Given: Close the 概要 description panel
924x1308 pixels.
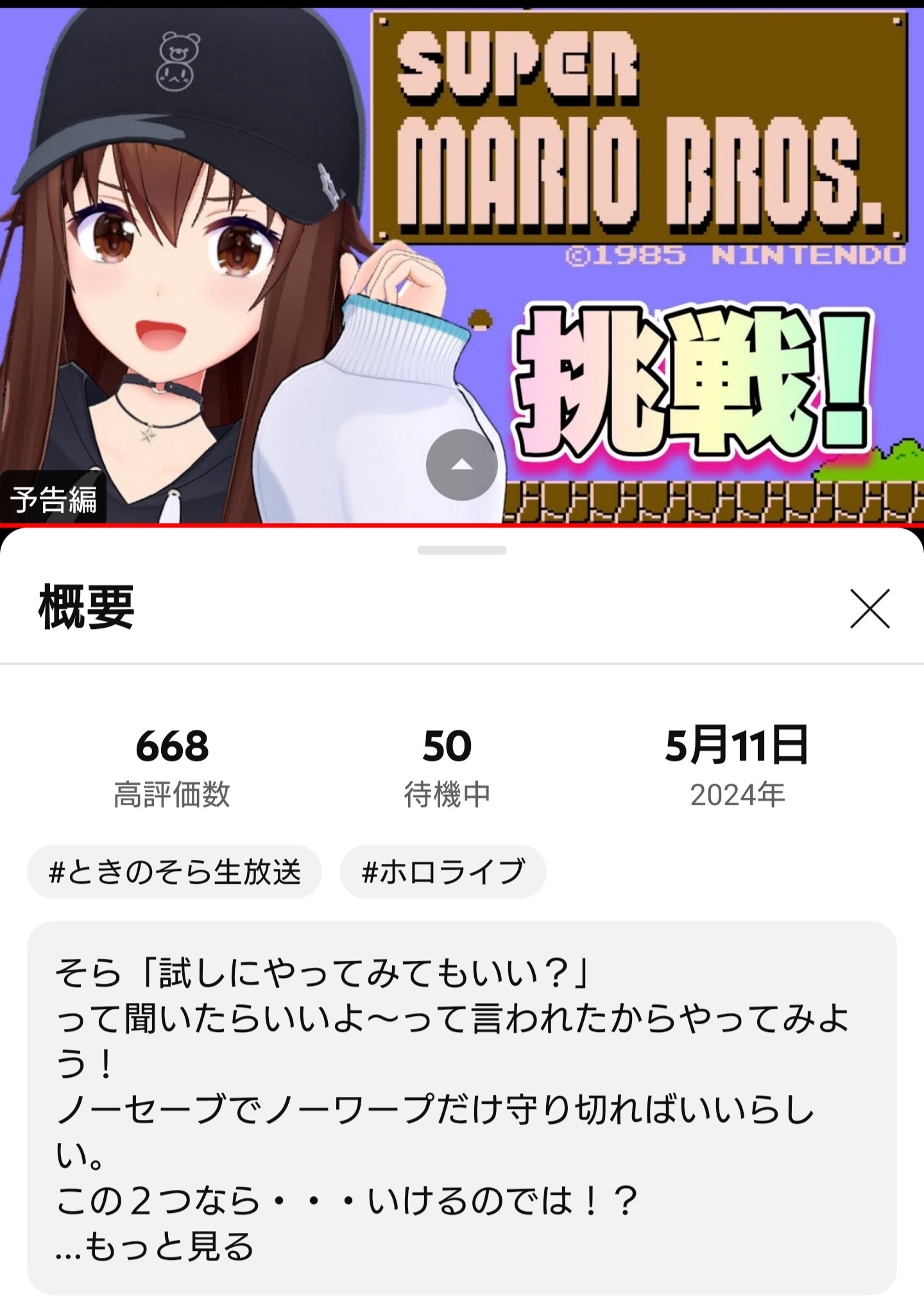Looking at the screenshot, I should pyautogui.click(x=869, y=608).
